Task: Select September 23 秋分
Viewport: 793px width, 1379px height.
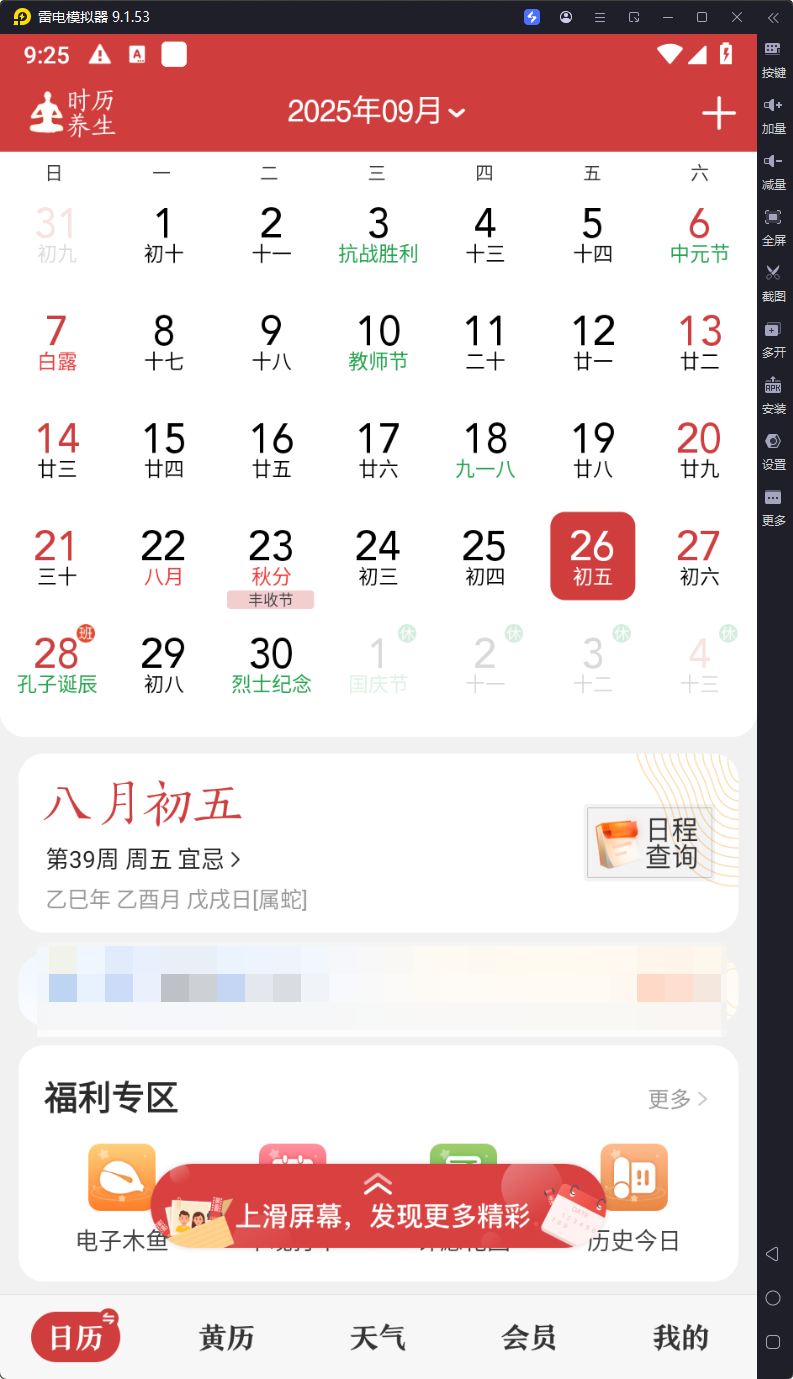Action: 270,558
